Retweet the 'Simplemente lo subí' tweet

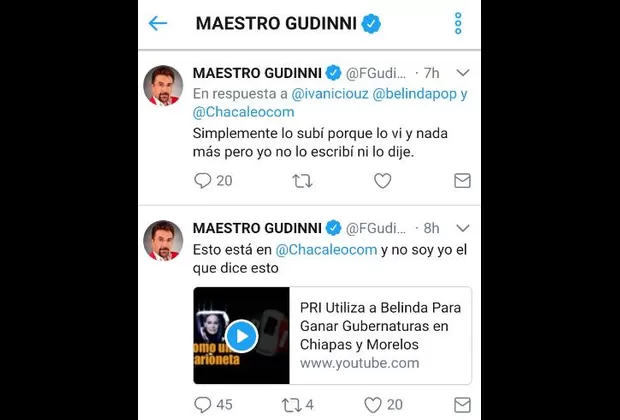click(301, 181)
